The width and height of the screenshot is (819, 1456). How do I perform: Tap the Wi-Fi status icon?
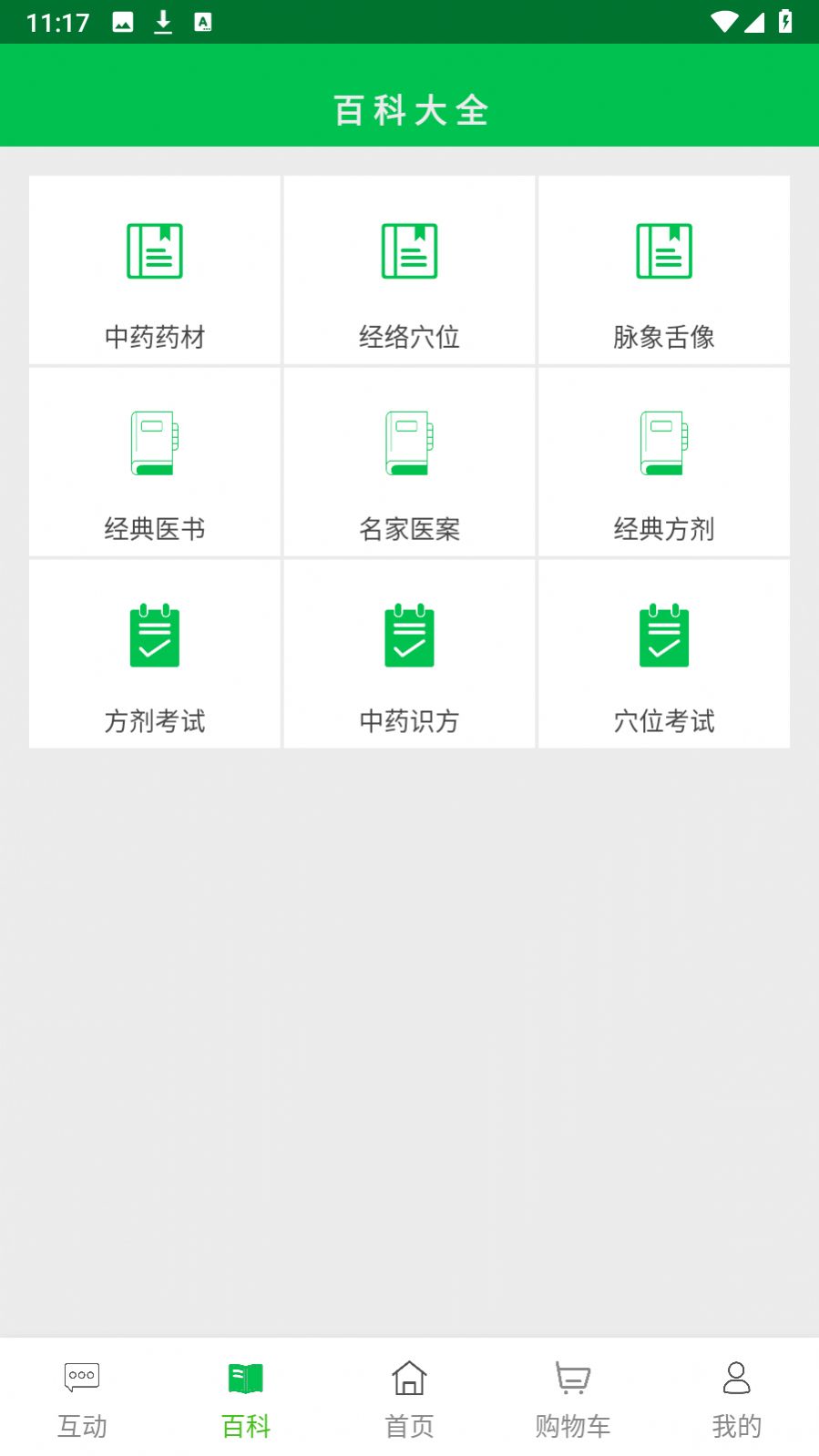click(722, 20)
